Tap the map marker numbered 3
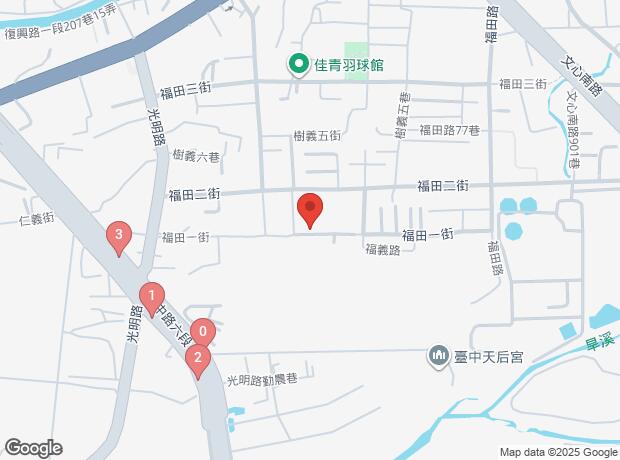Screen dimensions: 620x460 pyautogui.click(x=119, y=237)
